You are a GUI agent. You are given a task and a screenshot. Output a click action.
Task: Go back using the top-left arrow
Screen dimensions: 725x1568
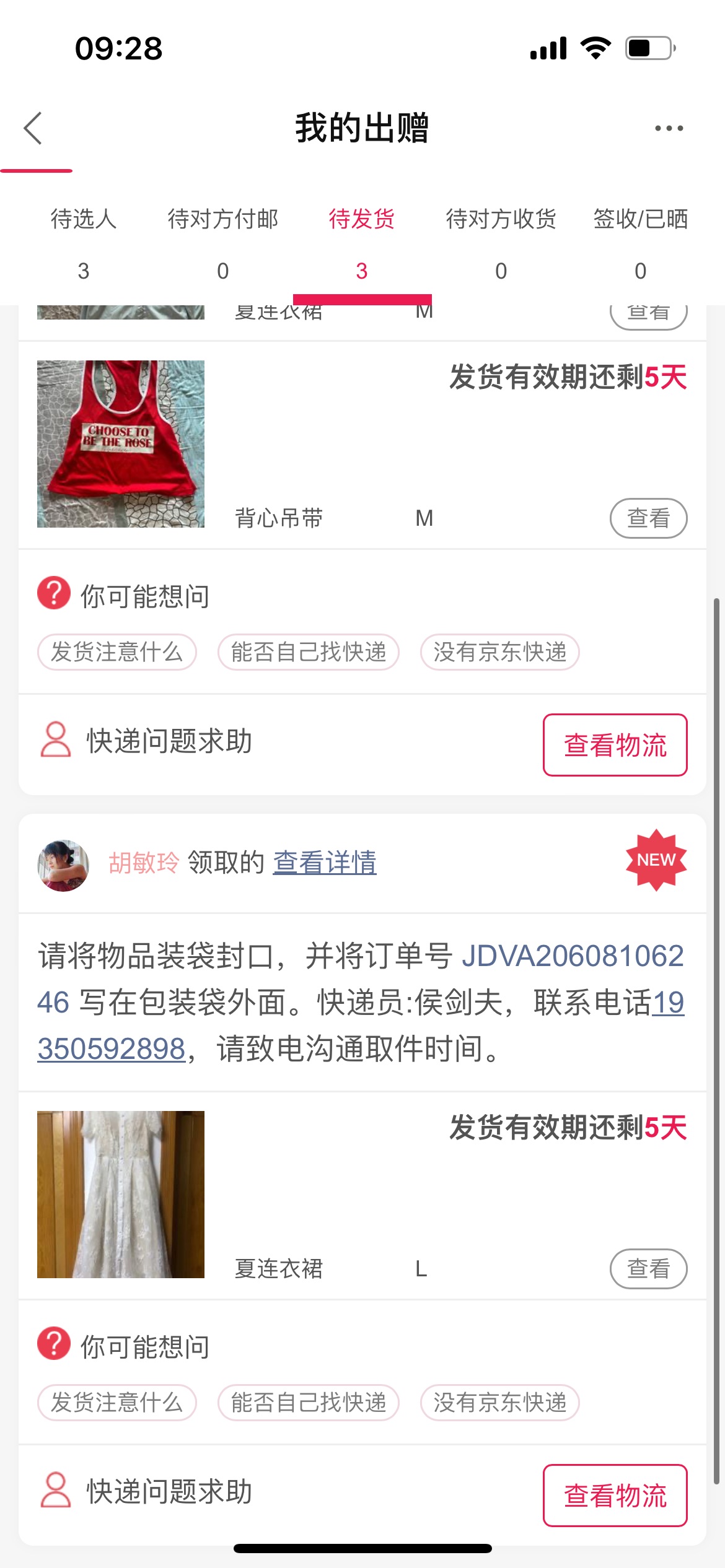click(33, 128)
